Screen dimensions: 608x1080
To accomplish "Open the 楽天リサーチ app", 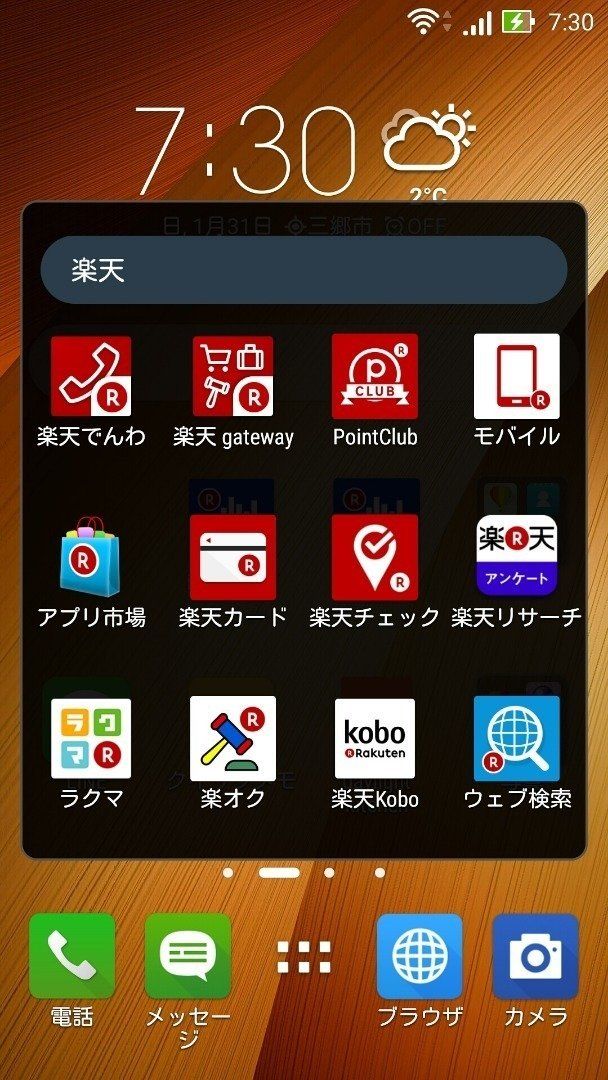I will pos(517,557).
